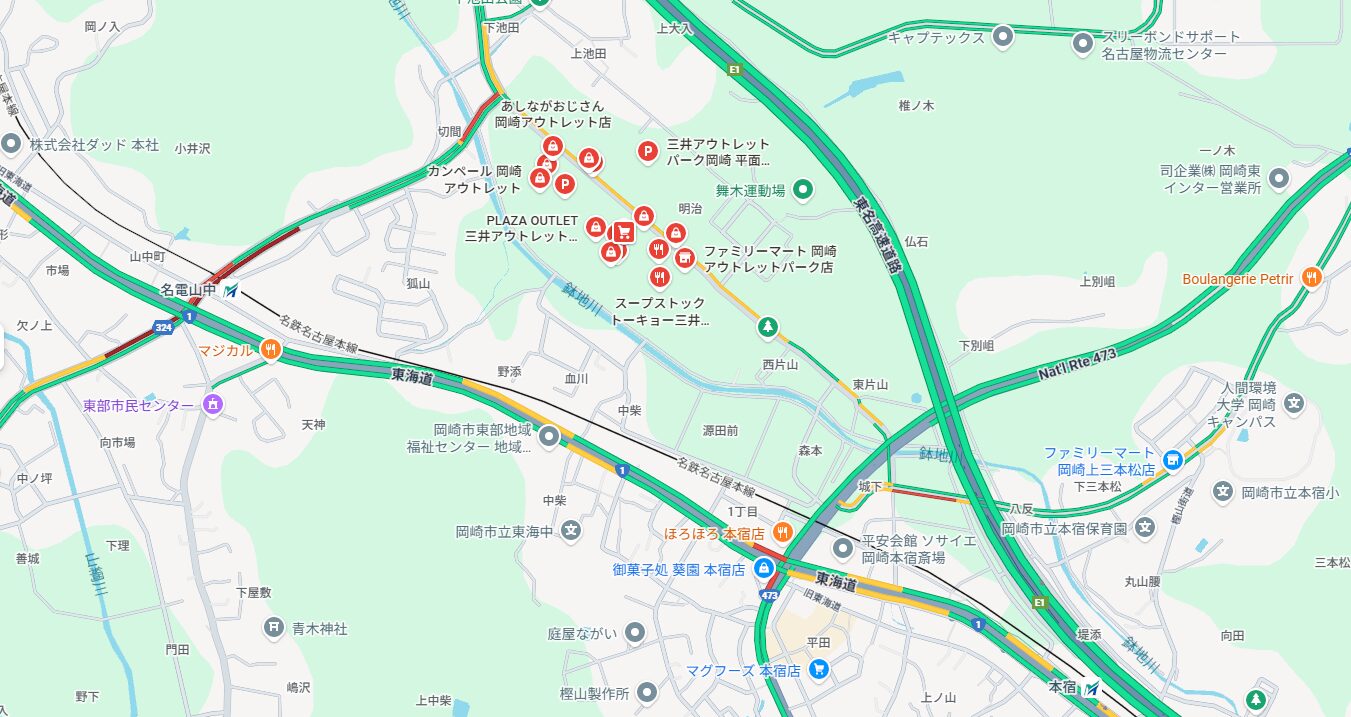Viewport: 1351px width, 717px height.
Task: Tap the キャプテックス marker
Action: point(1004,37)
